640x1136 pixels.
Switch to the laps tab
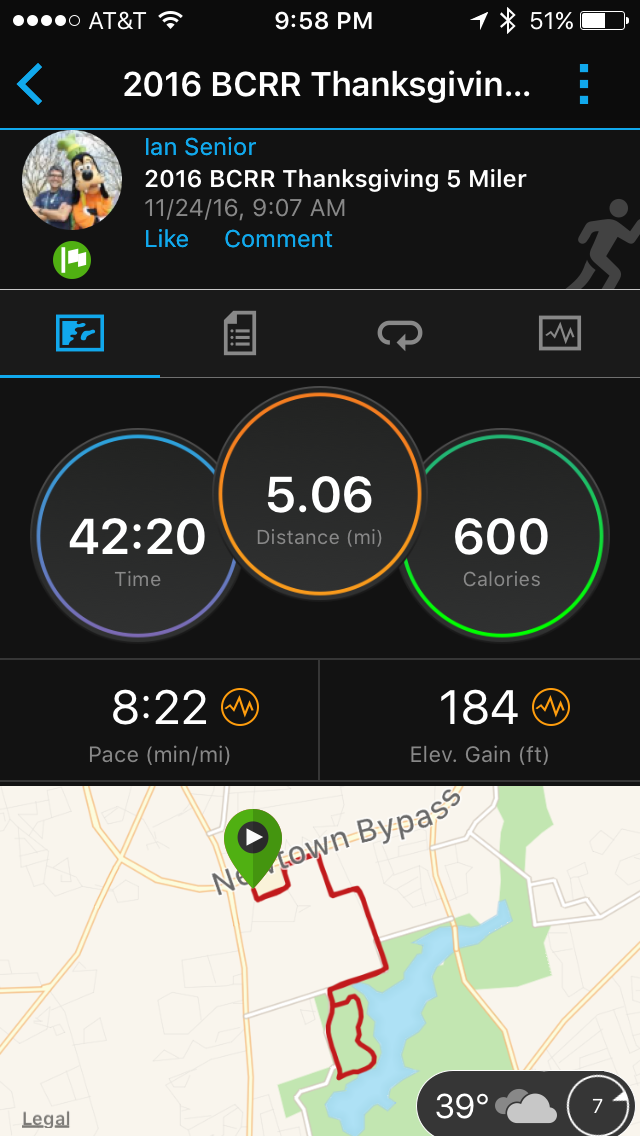399,334
